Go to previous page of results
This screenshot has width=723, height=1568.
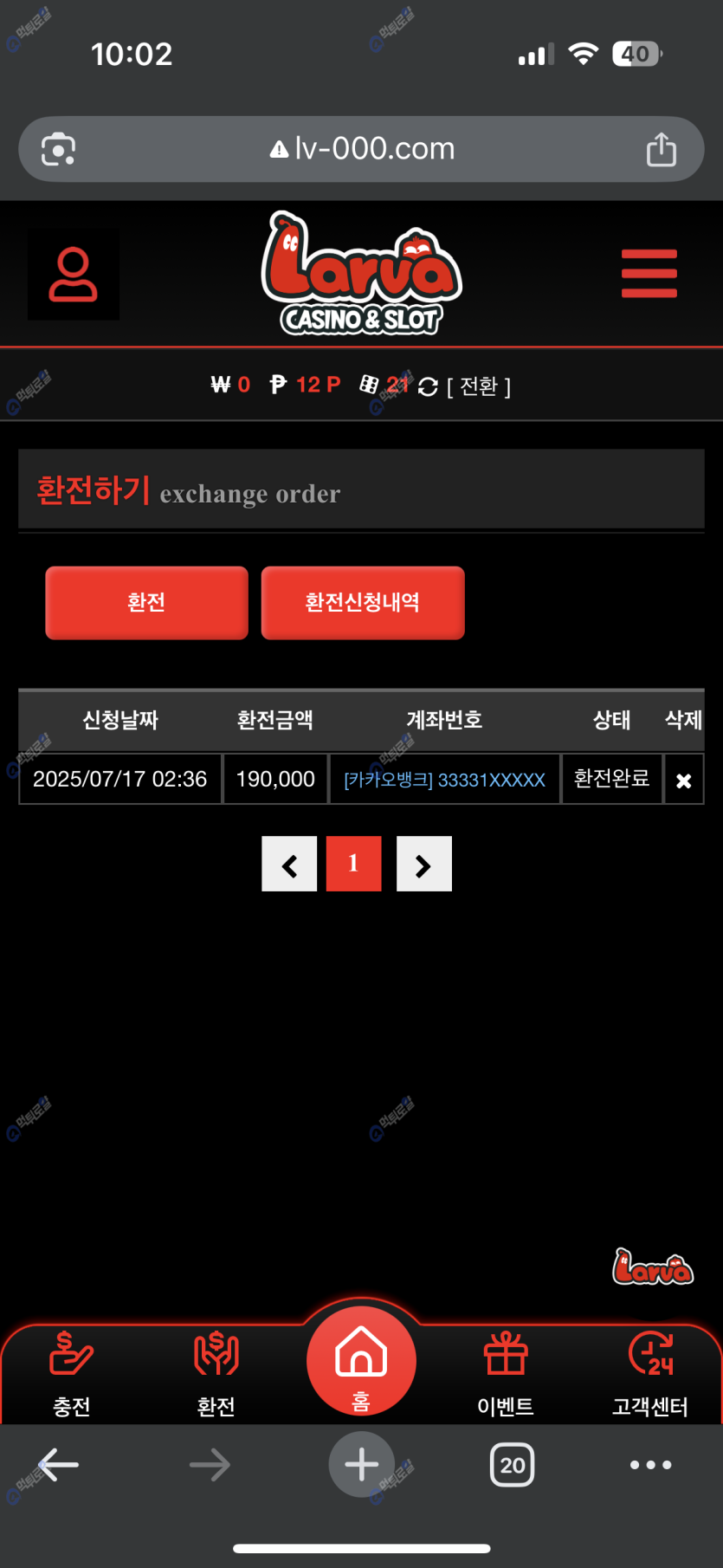click(x=289, y=865)
